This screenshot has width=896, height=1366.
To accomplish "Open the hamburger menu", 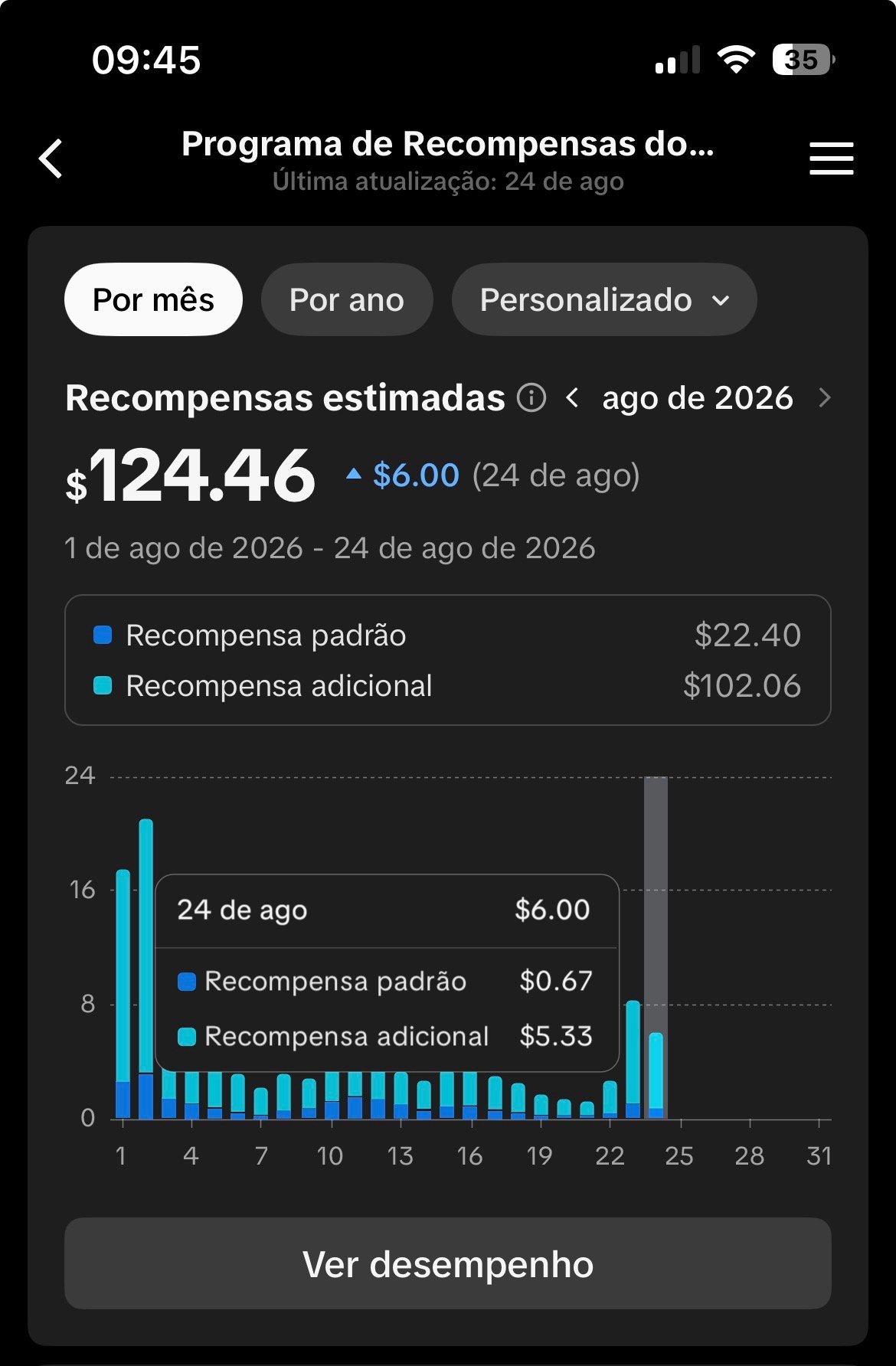I will [831, 158].
